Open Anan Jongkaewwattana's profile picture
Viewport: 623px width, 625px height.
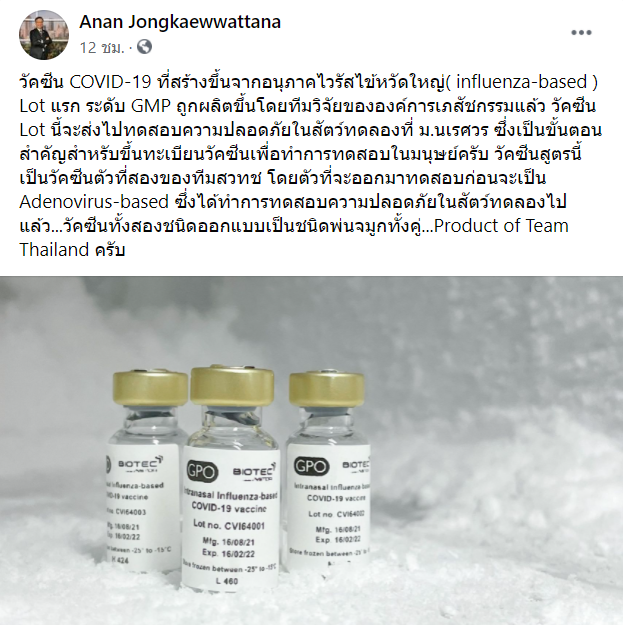point(40,35)
